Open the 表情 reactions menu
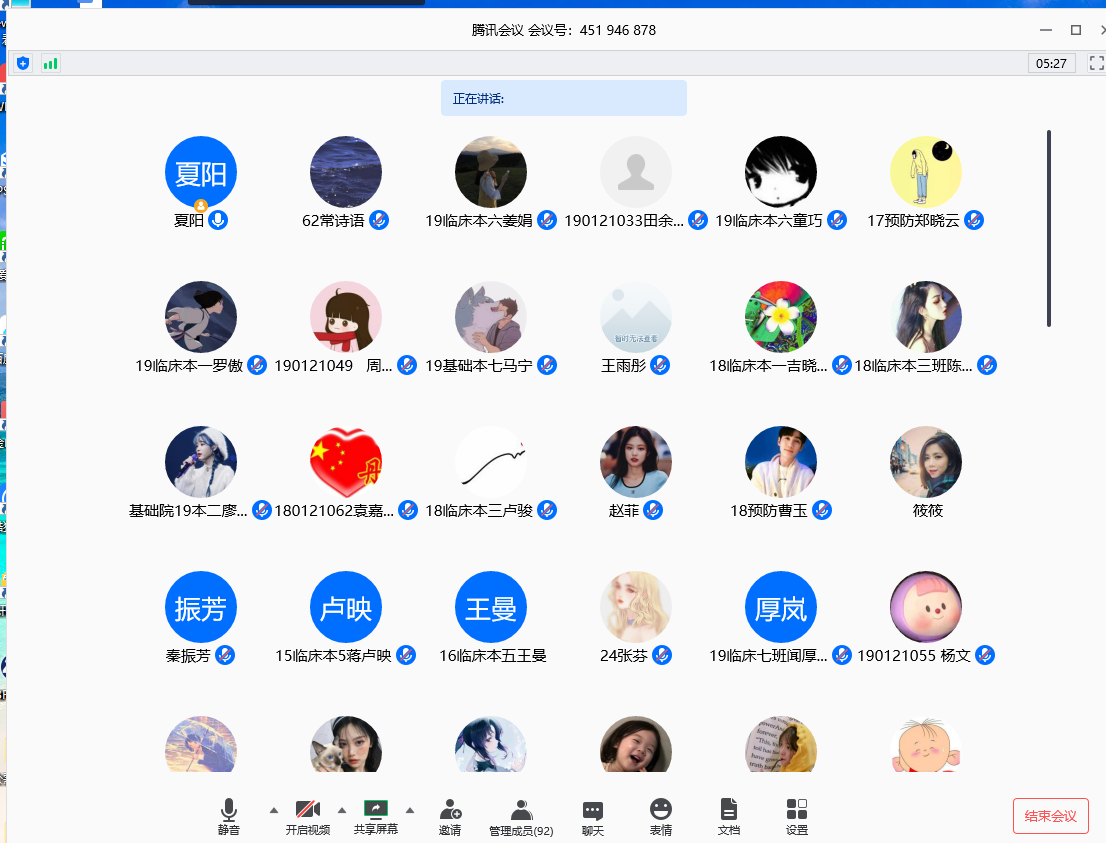 click(x=661, y=816)
